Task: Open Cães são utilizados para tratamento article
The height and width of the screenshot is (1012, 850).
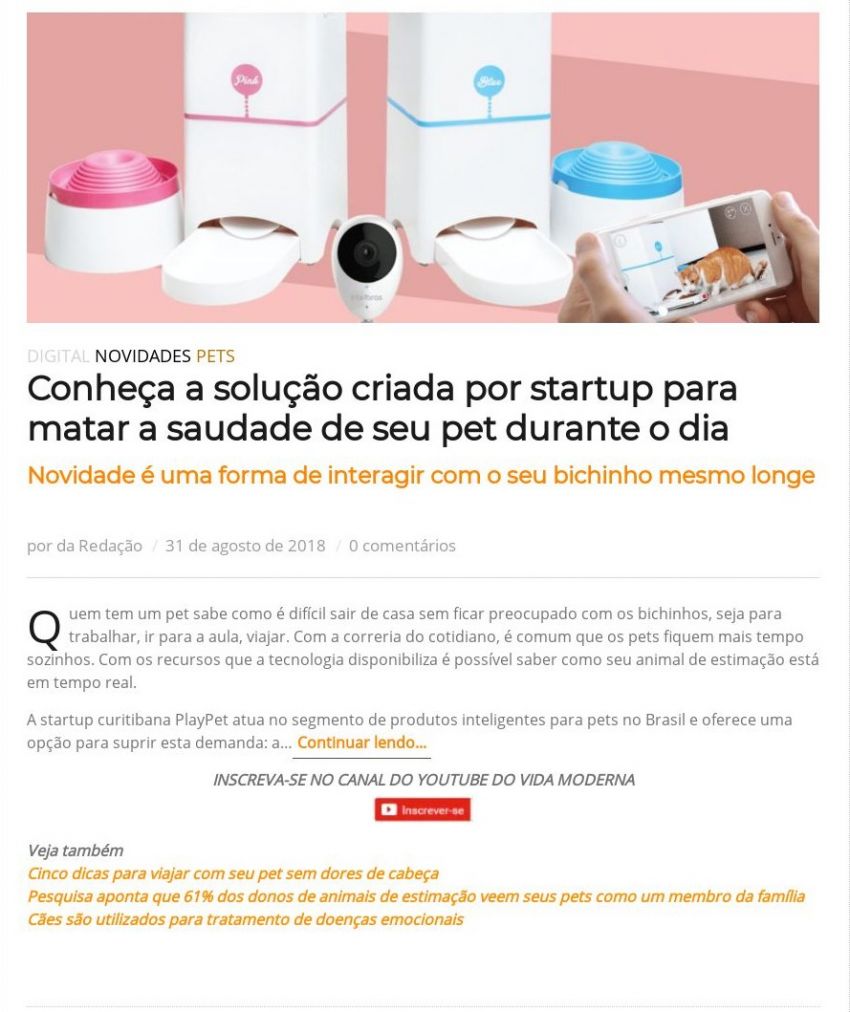Action: (245, 920)
